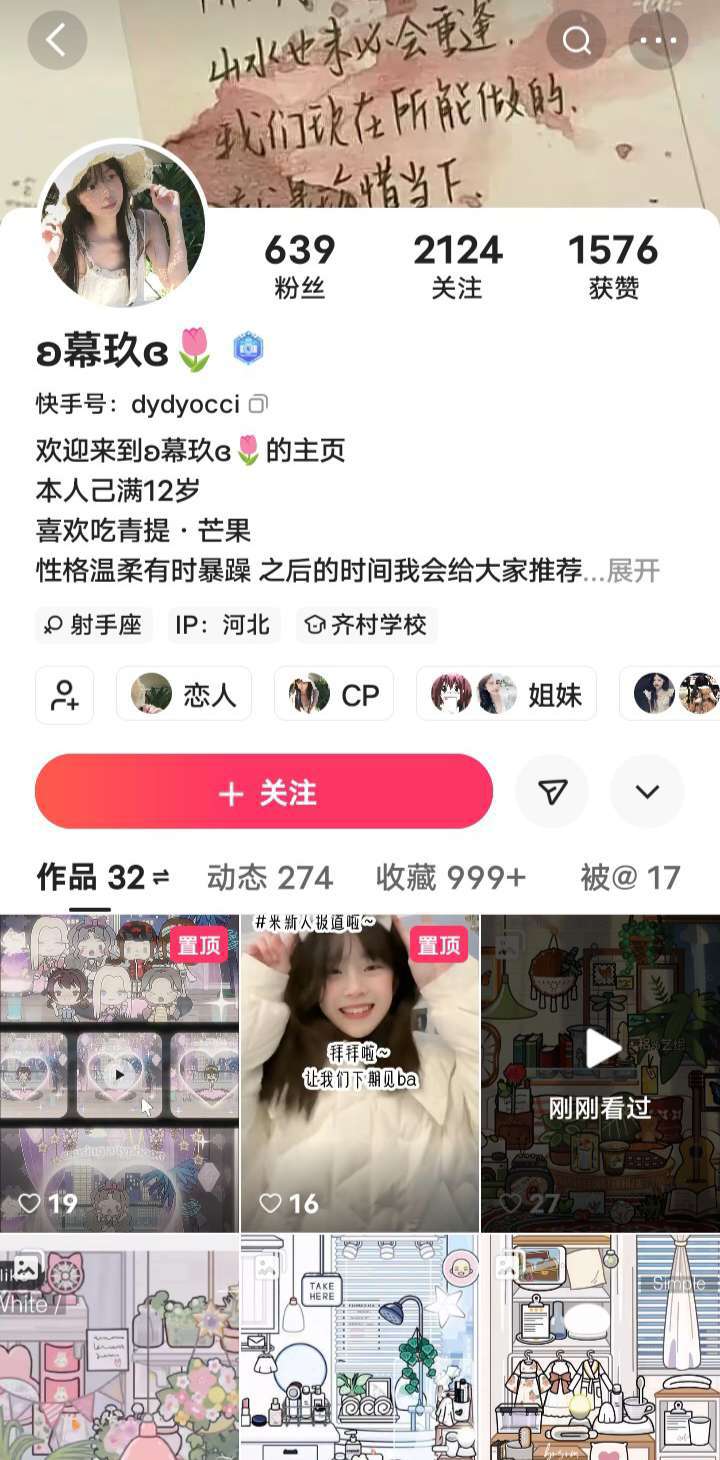Play the video marked 刚刚看过
Screen dimensions: 720x1460
coord(600,1073)
